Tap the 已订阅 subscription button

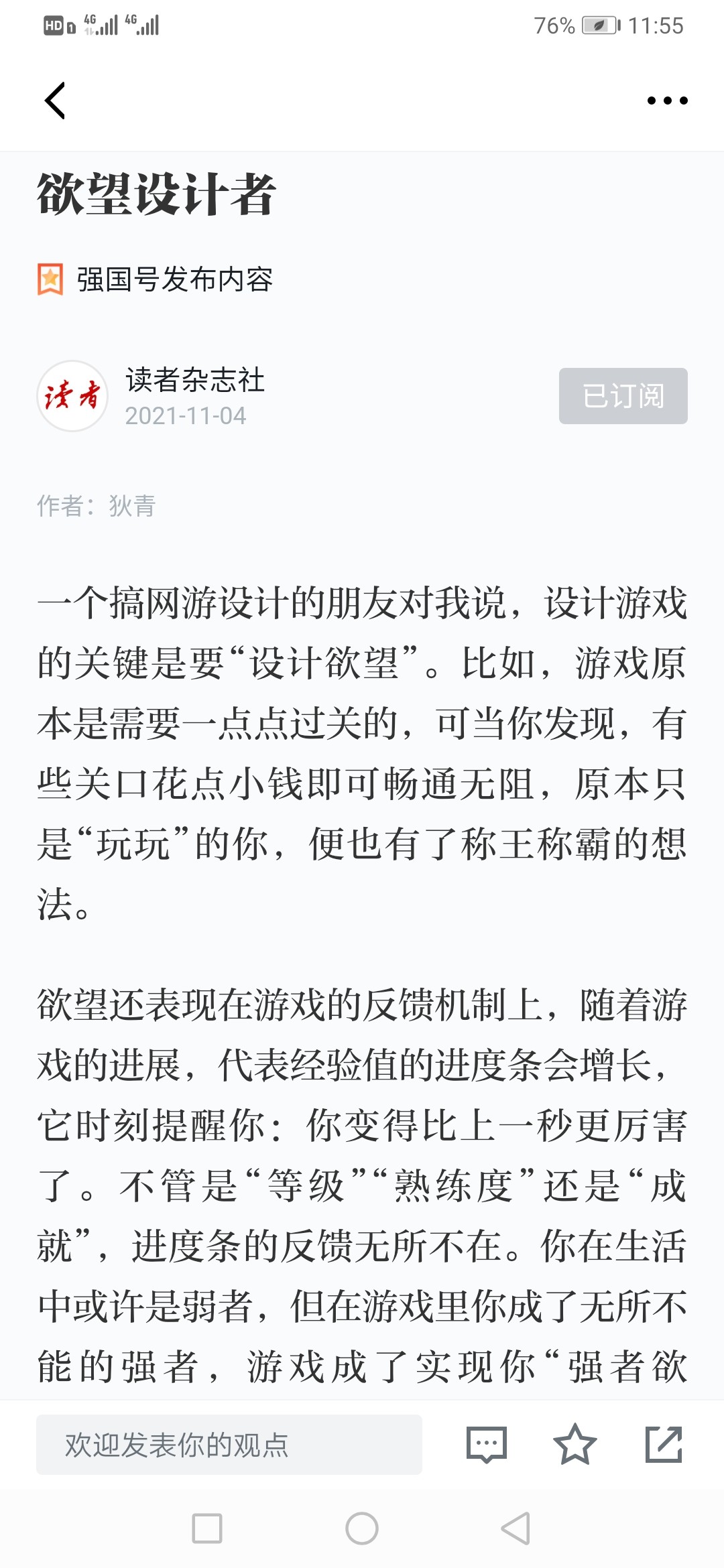(623, 395)
